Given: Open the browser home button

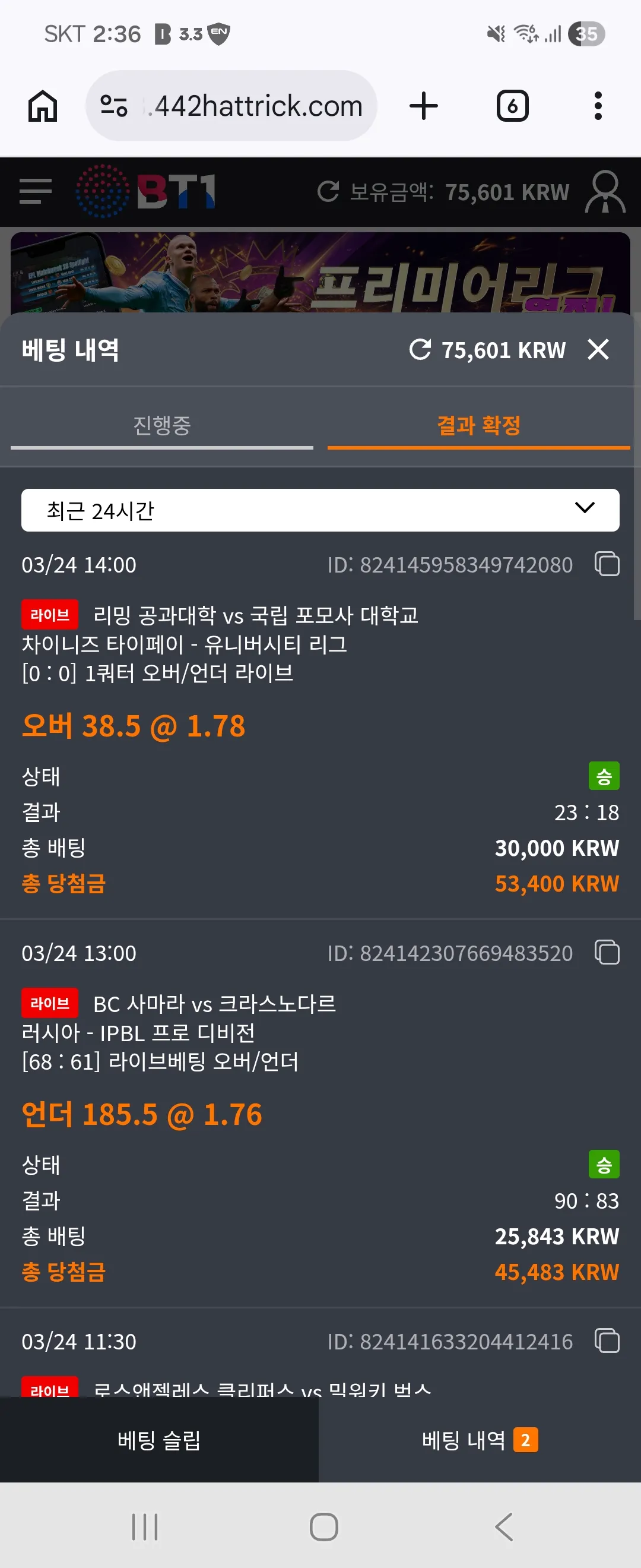Looking at the screenshot, I should pyautogui.click(x=43, y=106).
